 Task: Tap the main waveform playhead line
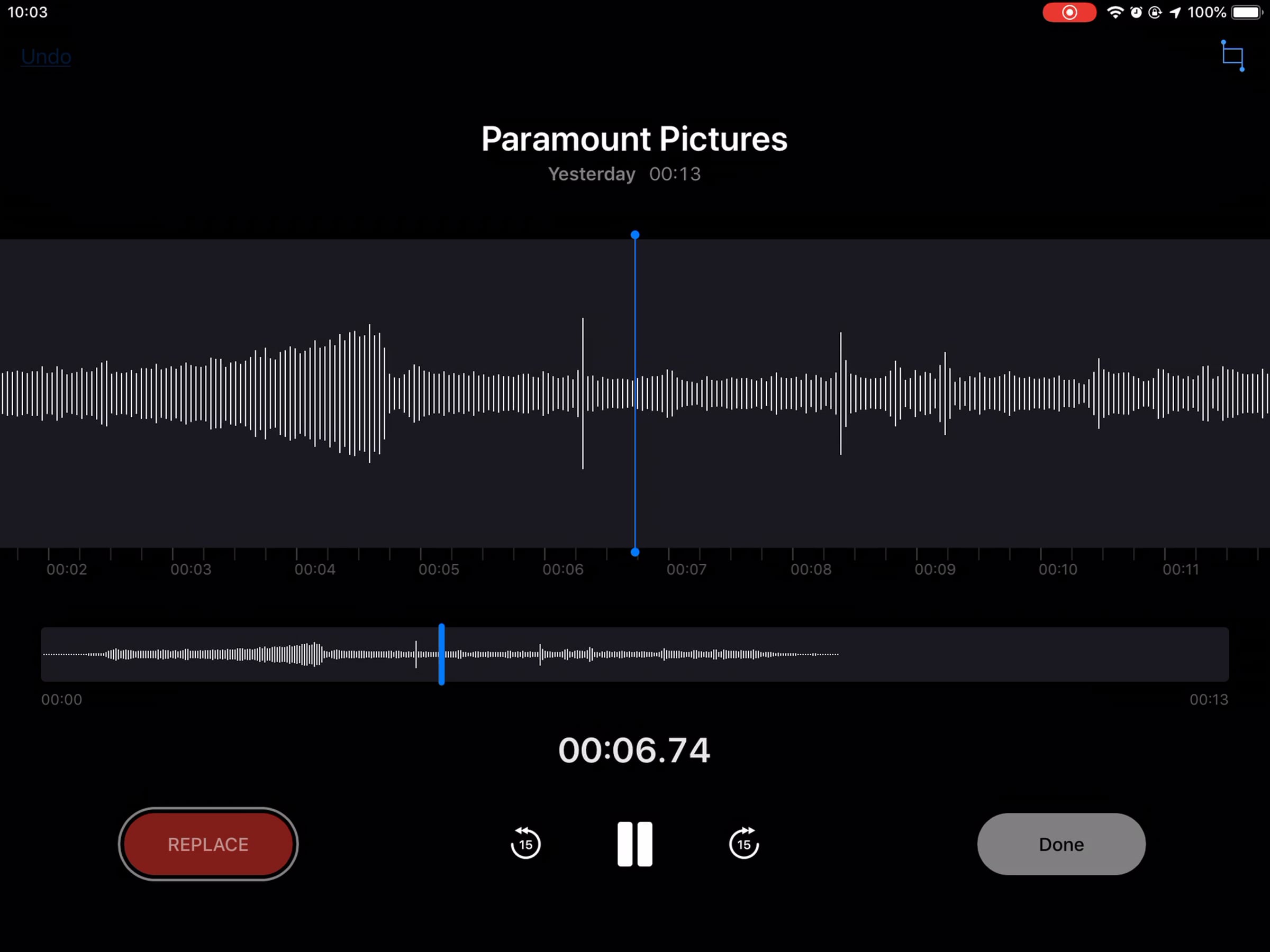click(634, 393)
